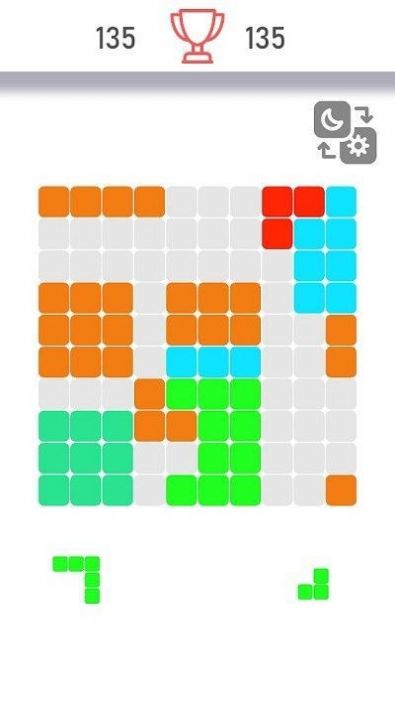This screenshot has height=705, width=395.
Task: Select the small three-block green piece
Action: (313, 584)
